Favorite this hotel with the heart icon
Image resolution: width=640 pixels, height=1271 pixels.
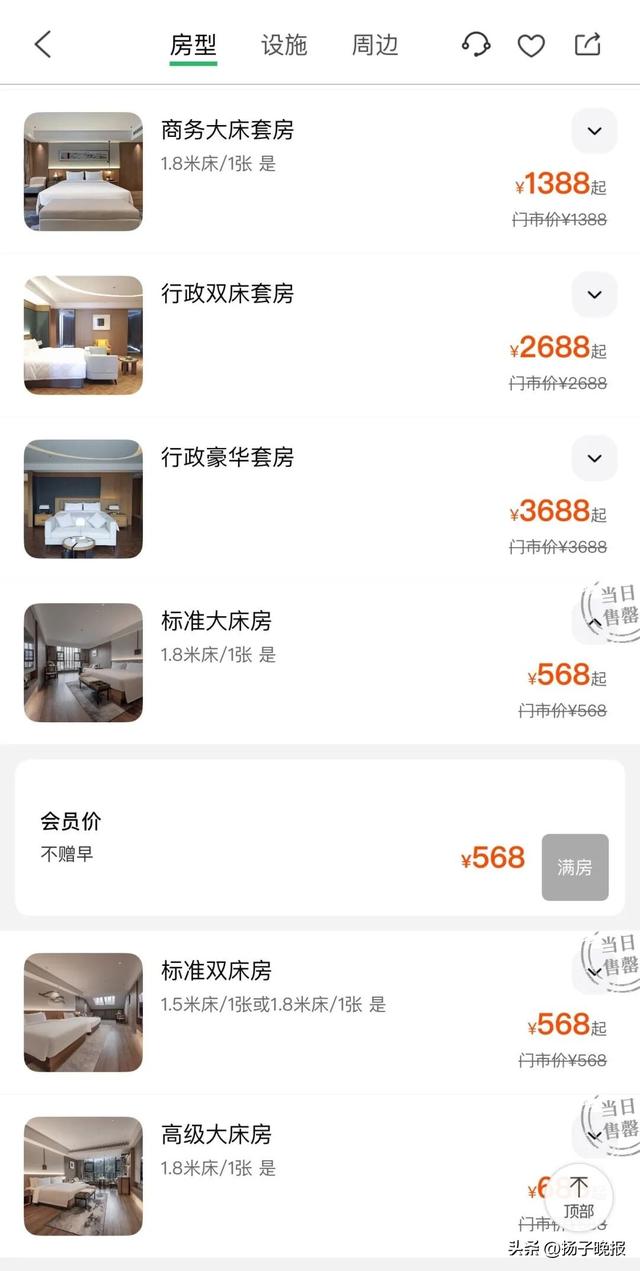point(531,45)
